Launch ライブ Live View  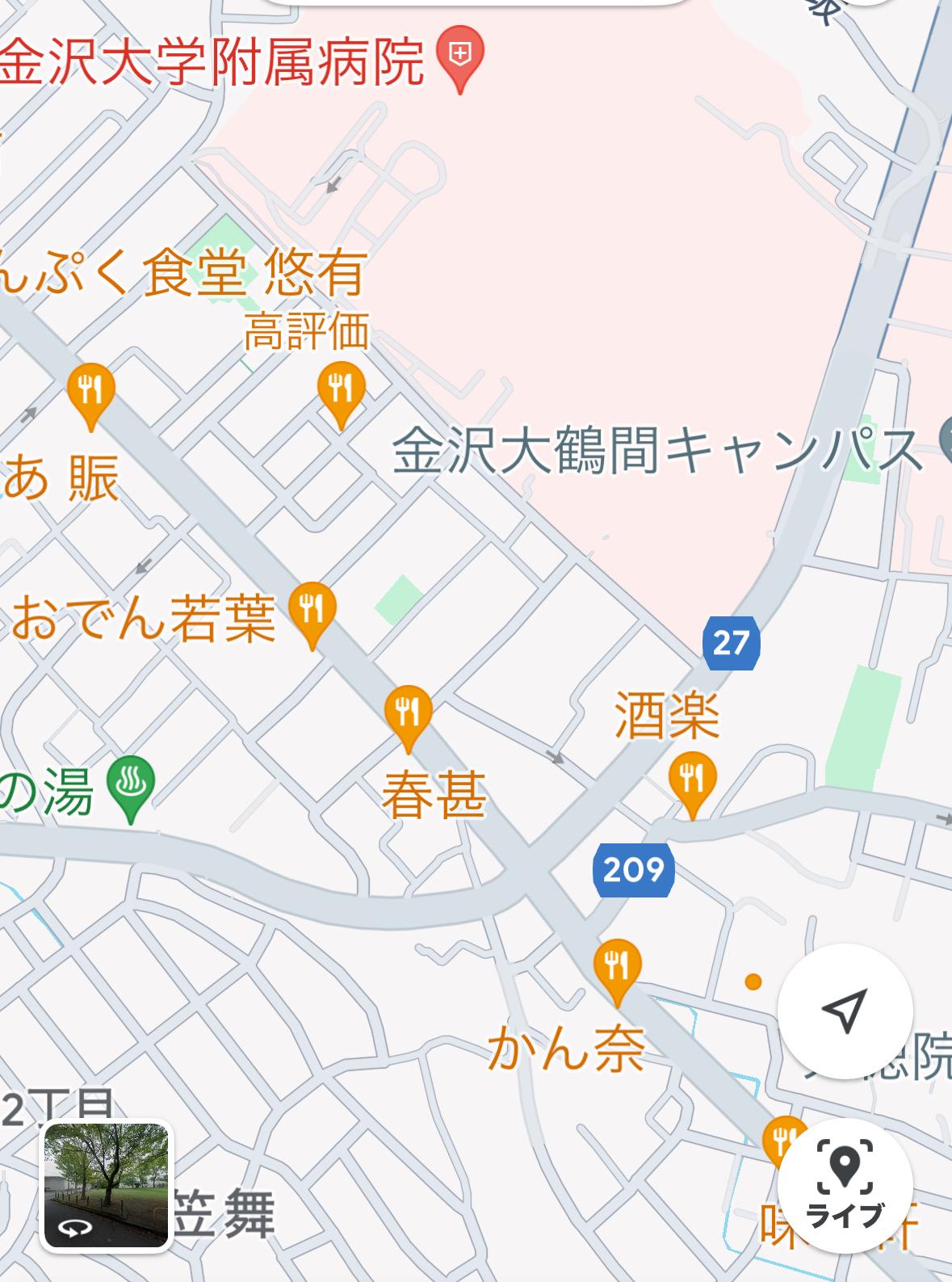pyautogui.click(x=845, y=1185)
